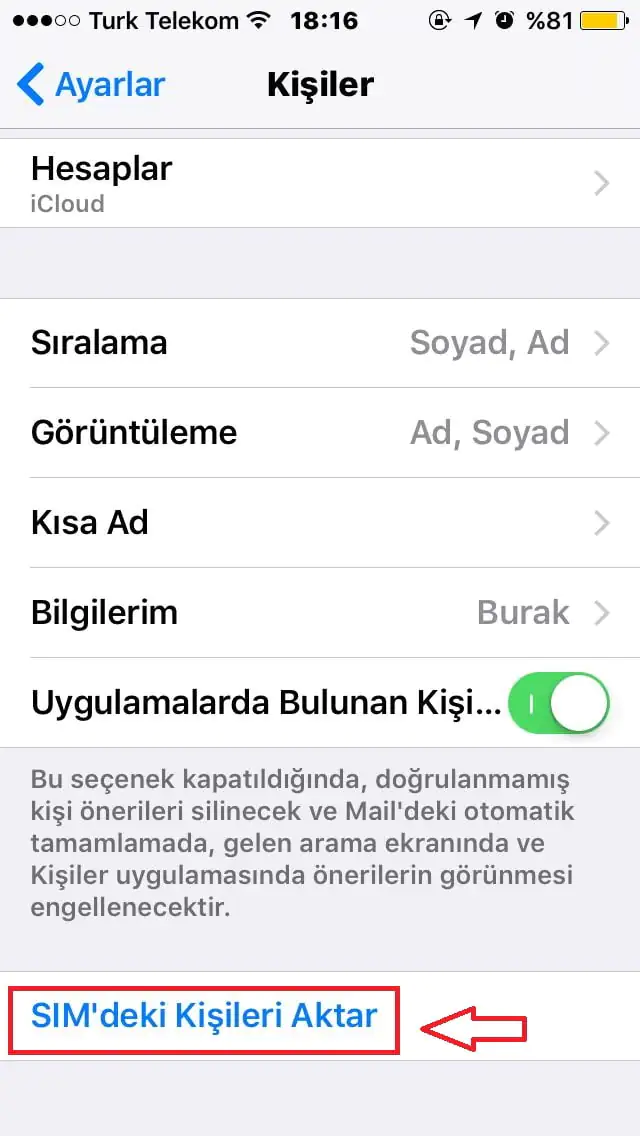
Task: Open Bilgilerim contact card setting
Action: [320, 612]
